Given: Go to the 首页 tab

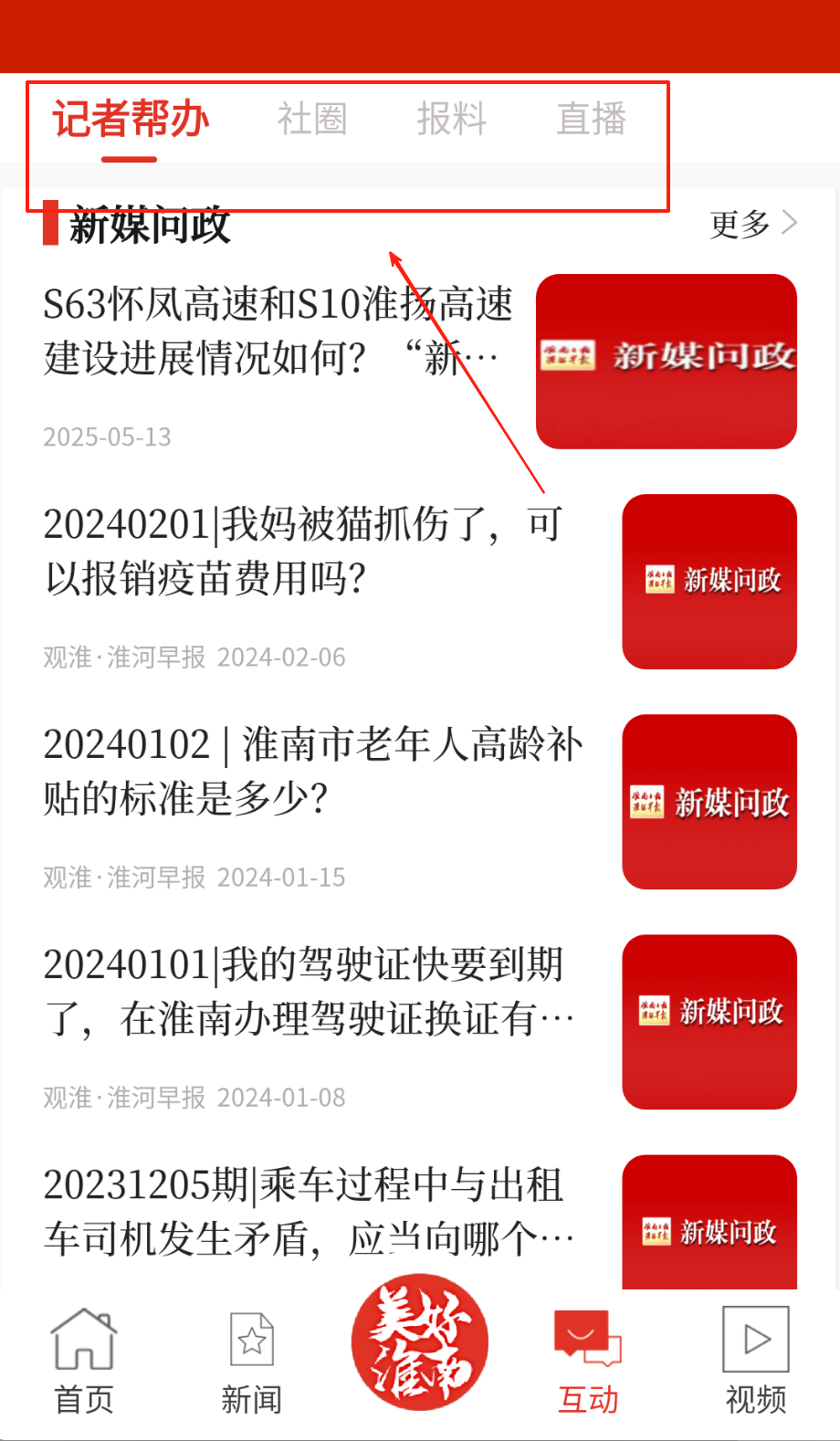Looking at the screenshot, I should pyautogui.click(x=84, y=1361).
